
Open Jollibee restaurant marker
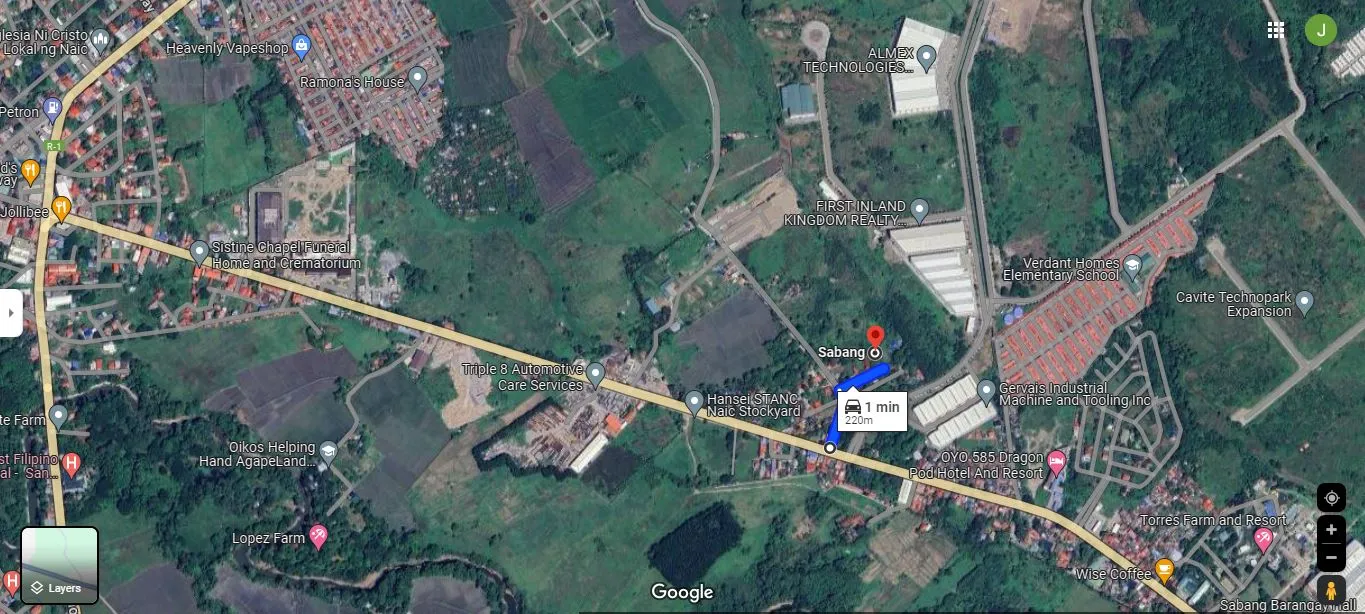point(62,209)
